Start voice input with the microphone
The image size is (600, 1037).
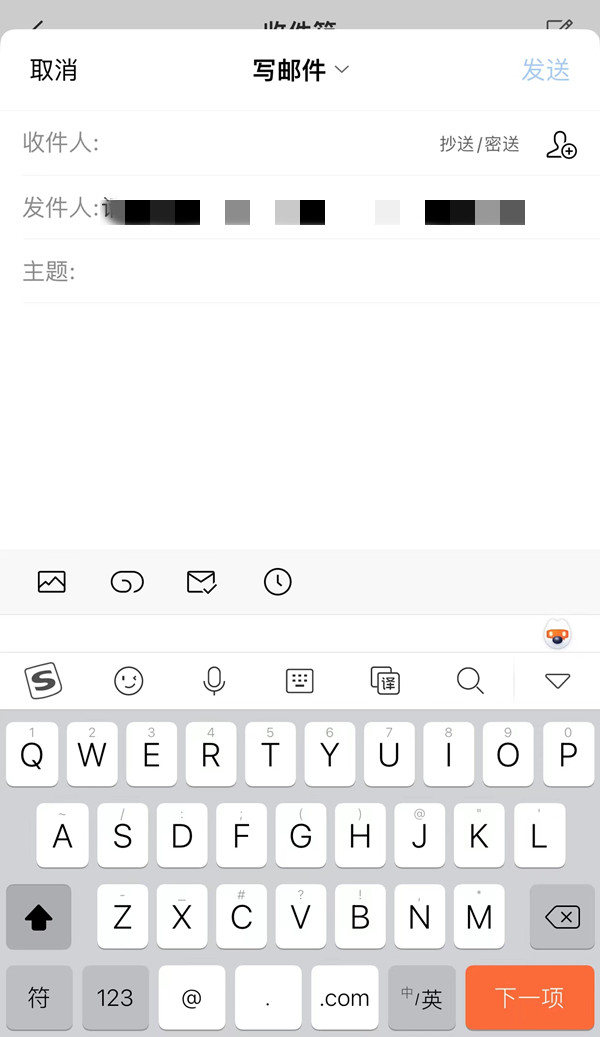(x=213, y=681)
